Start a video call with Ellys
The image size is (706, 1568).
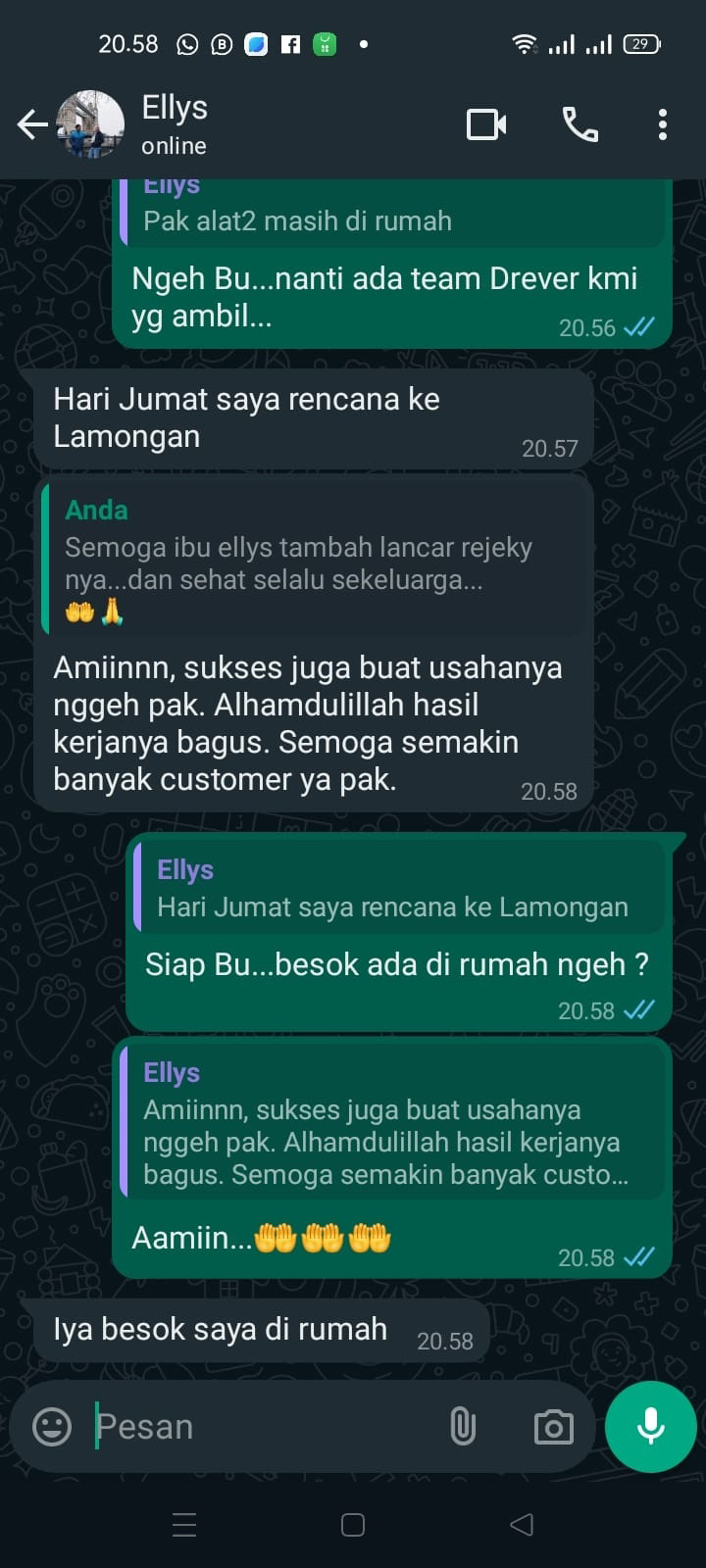click(x=486, y=124)
